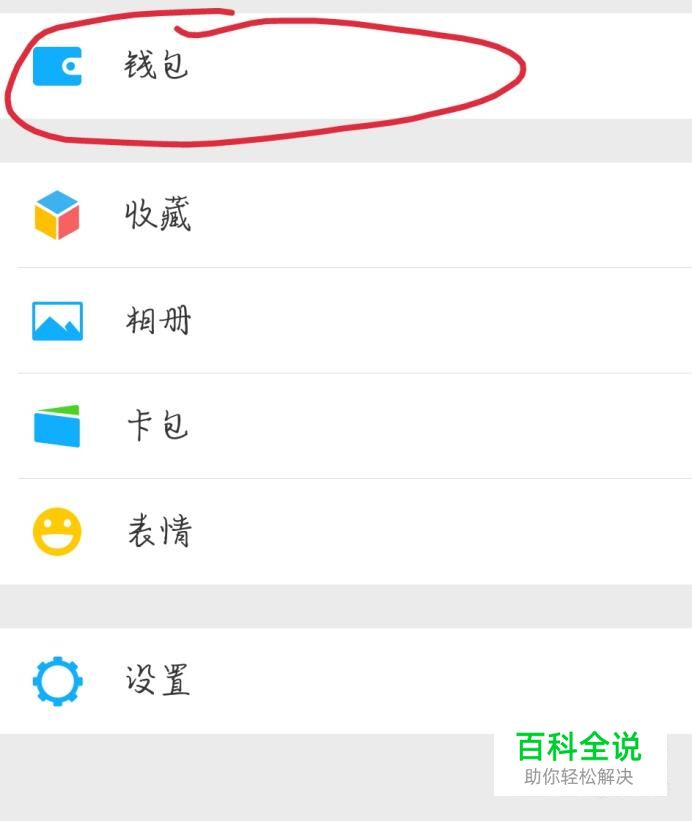Go to 相册 album

(157, 321)
